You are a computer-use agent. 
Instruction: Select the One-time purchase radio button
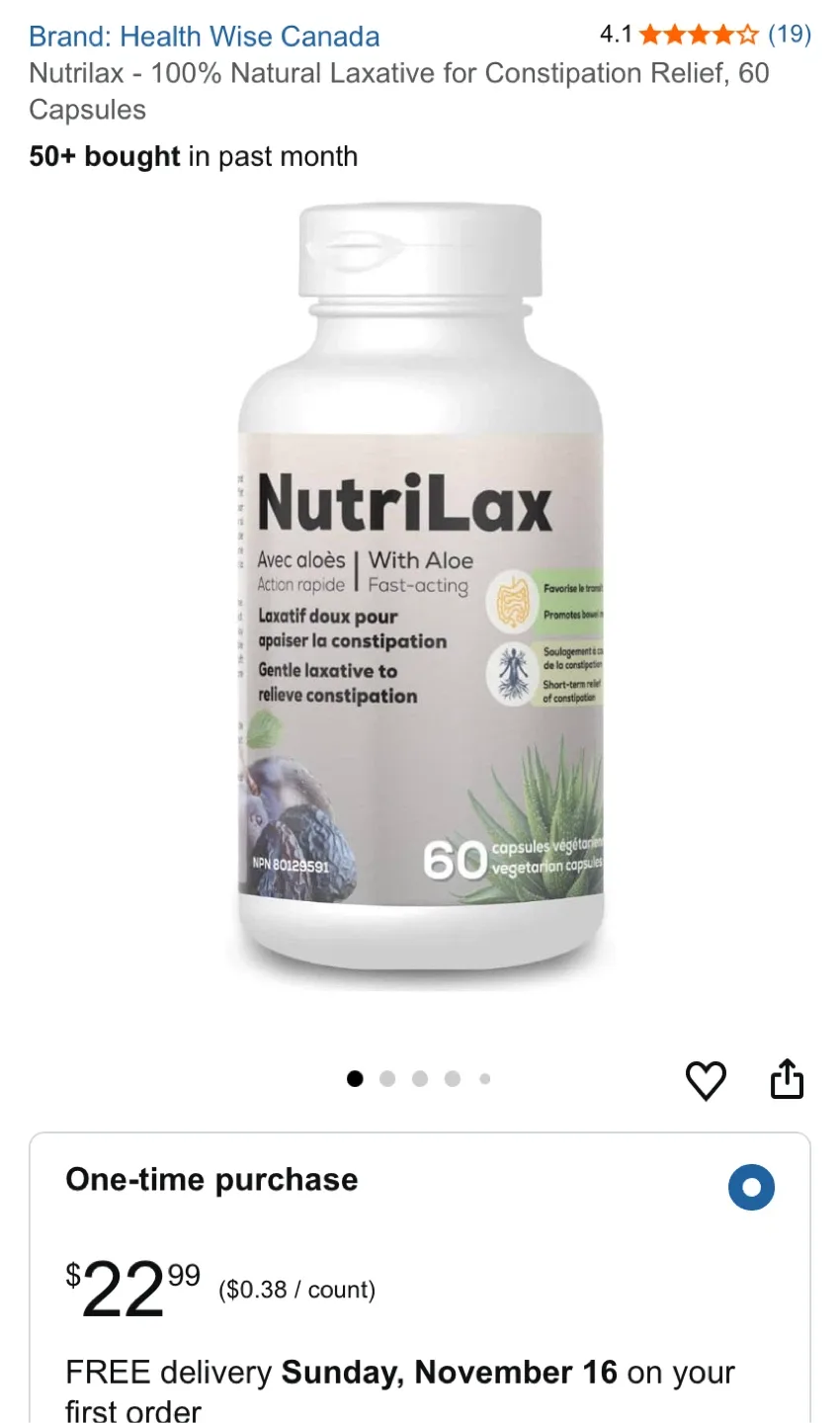751,1187
